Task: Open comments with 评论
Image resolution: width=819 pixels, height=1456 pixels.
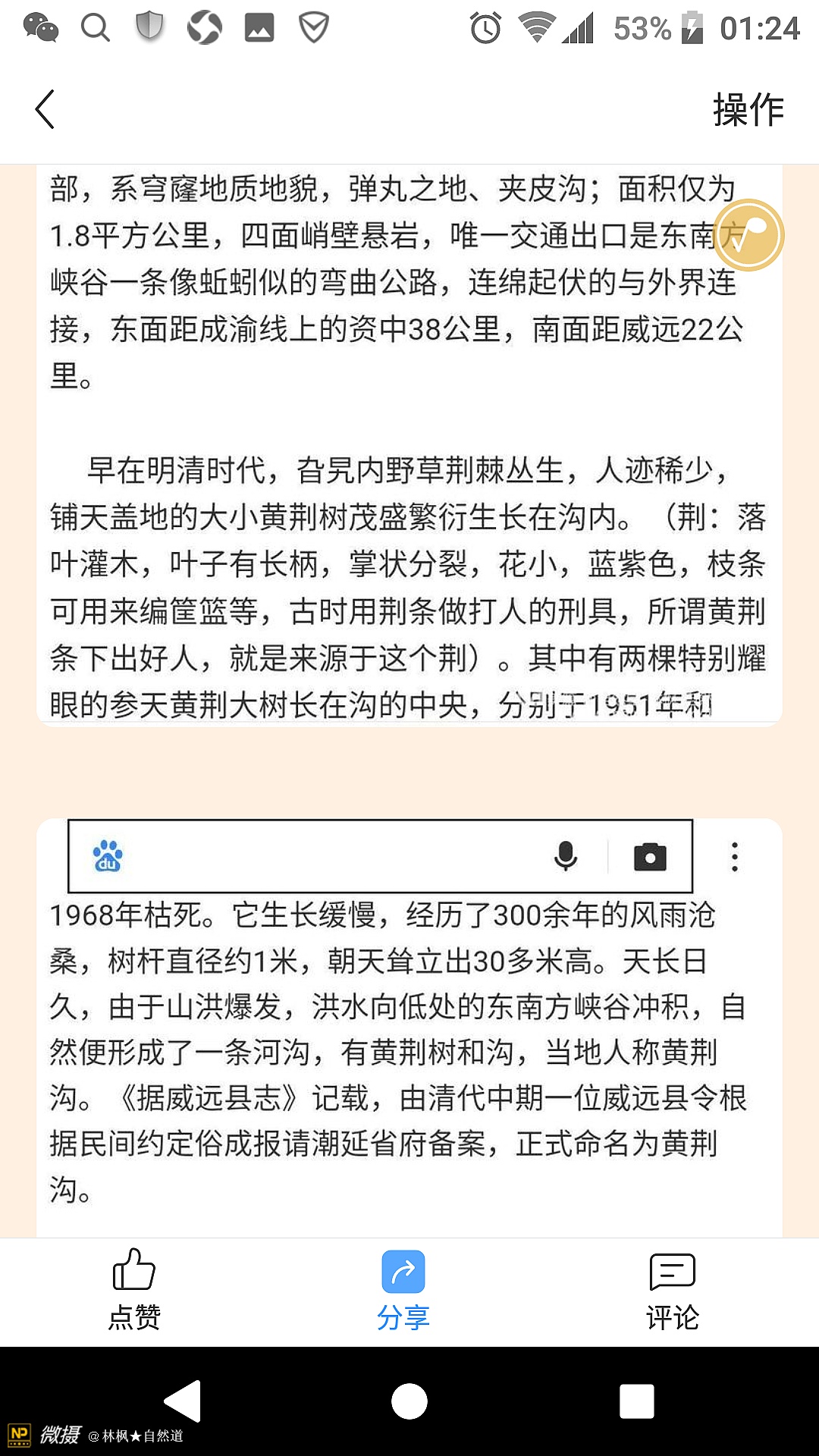Action: (x=672, y=1291)
